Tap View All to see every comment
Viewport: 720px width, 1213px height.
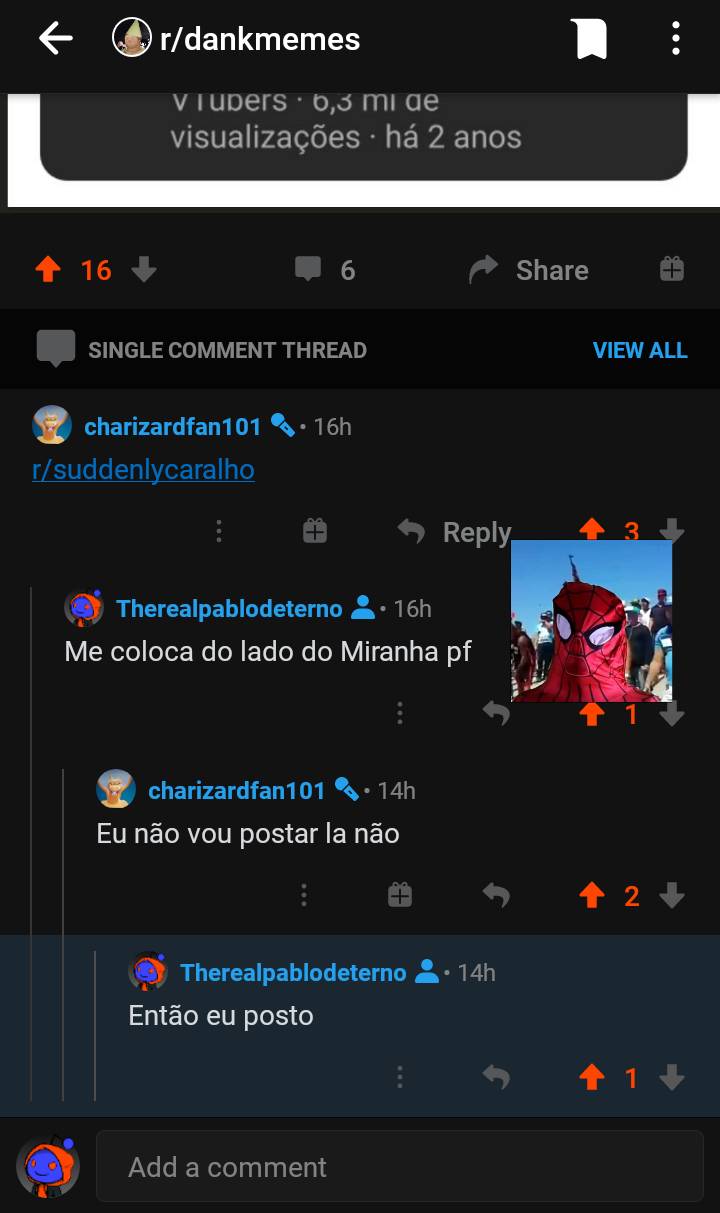tap(640, 350)
